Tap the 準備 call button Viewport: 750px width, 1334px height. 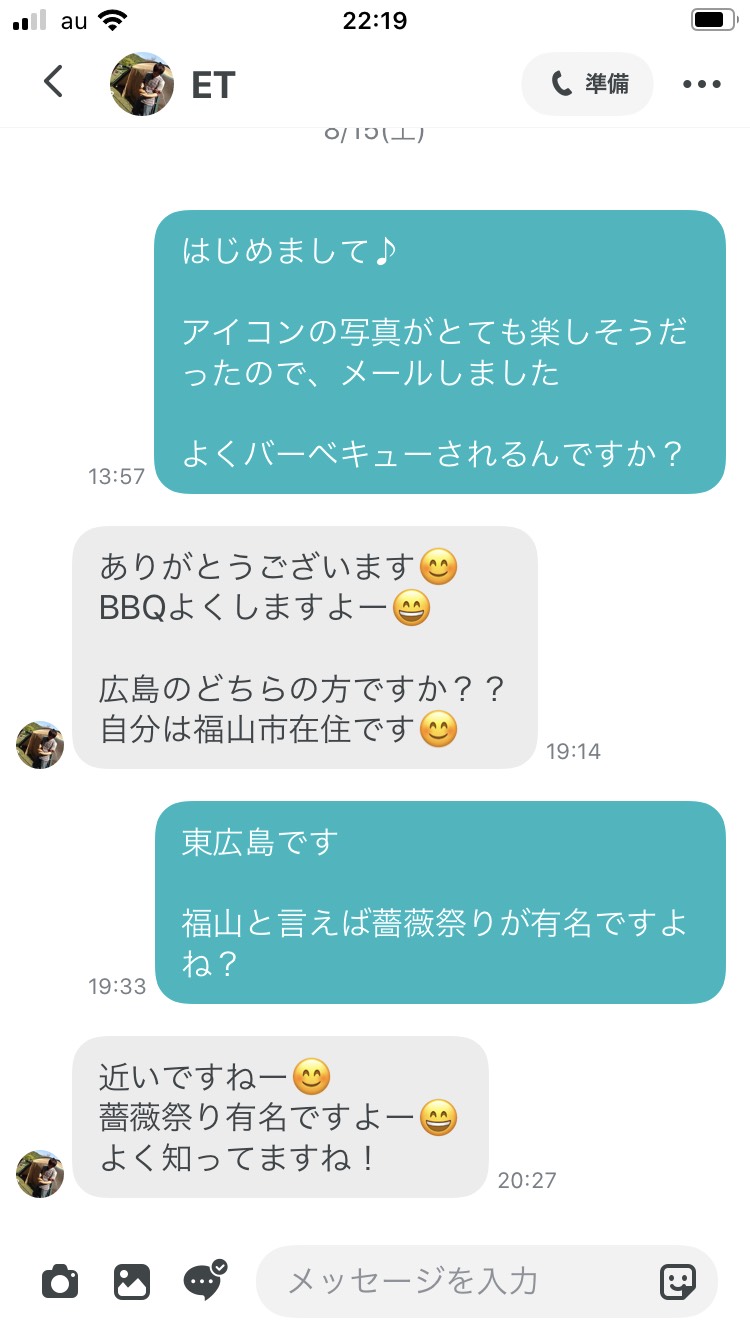[x=588, y=84]
